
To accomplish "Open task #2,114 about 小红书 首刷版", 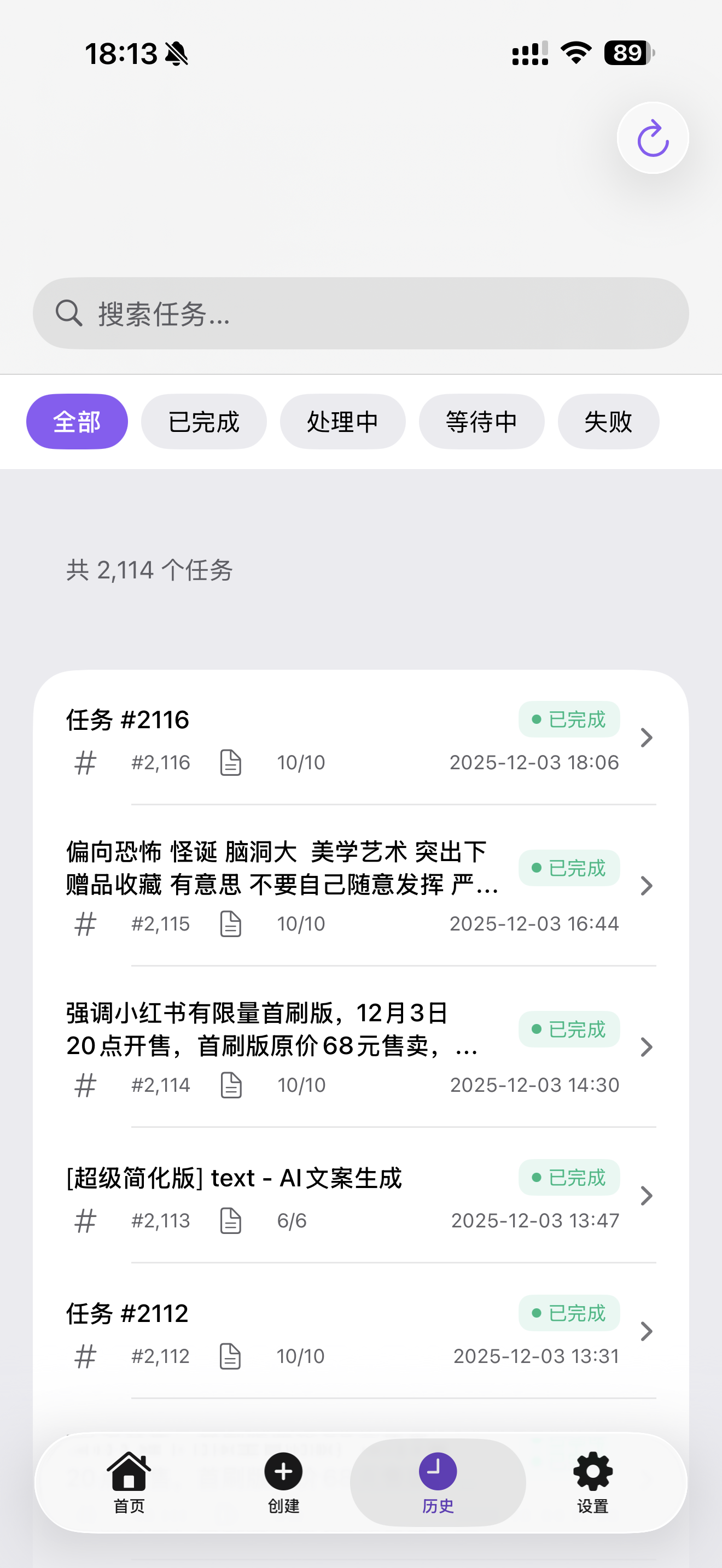I will (361, 1047).
